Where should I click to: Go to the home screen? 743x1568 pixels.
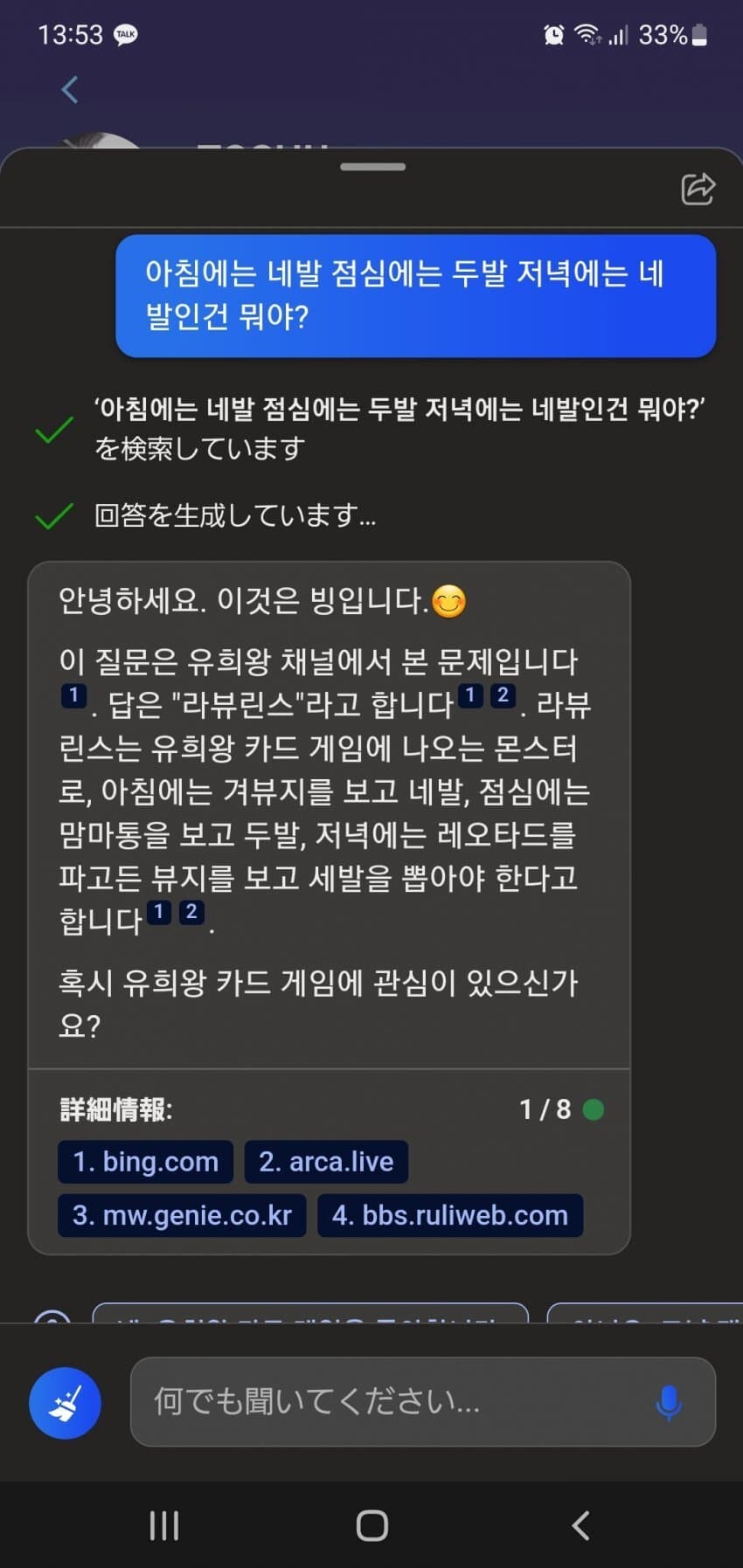pyautogui.click(x=372, y=1525)
